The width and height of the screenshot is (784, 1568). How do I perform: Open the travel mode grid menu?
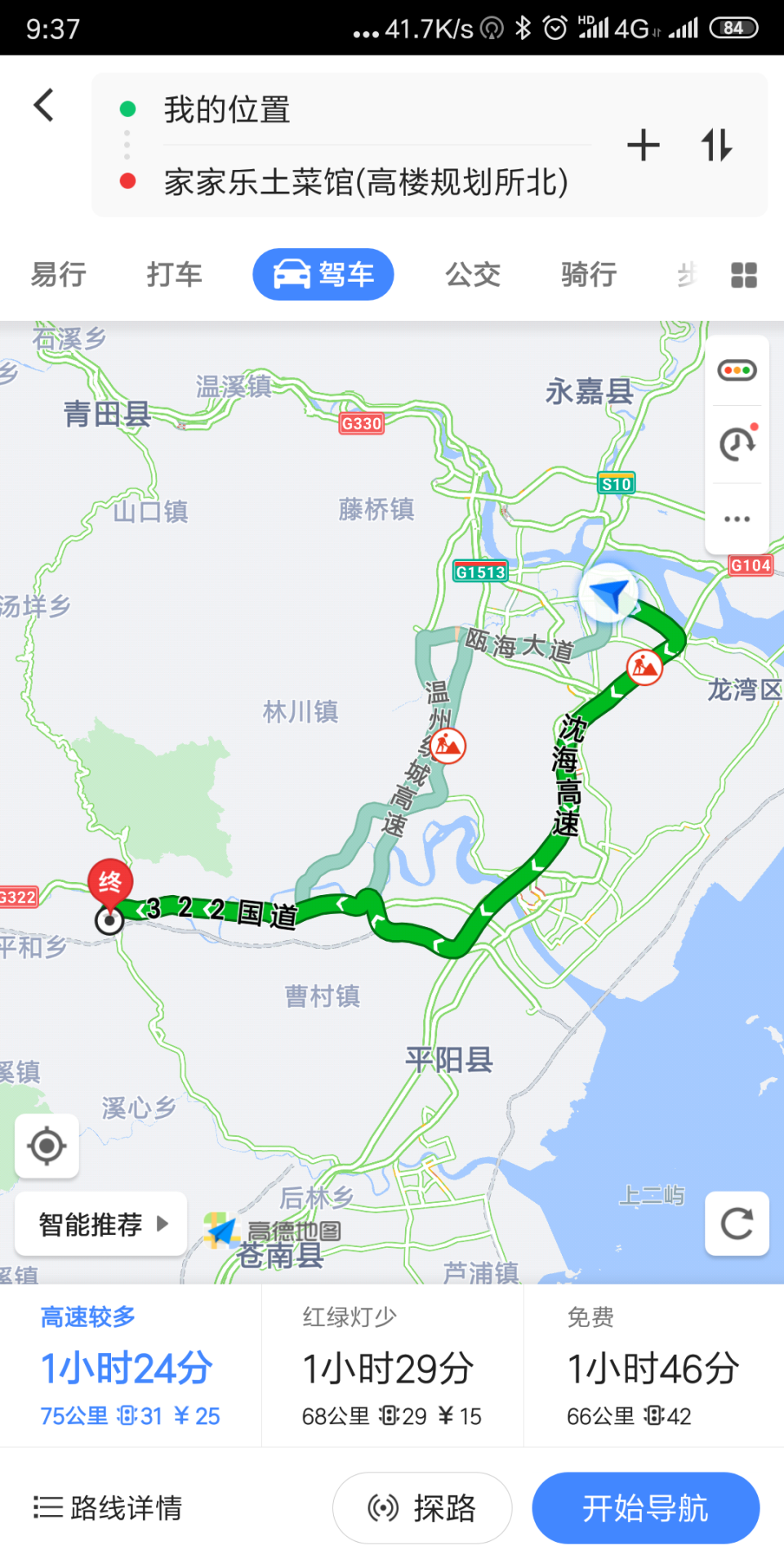743,275
